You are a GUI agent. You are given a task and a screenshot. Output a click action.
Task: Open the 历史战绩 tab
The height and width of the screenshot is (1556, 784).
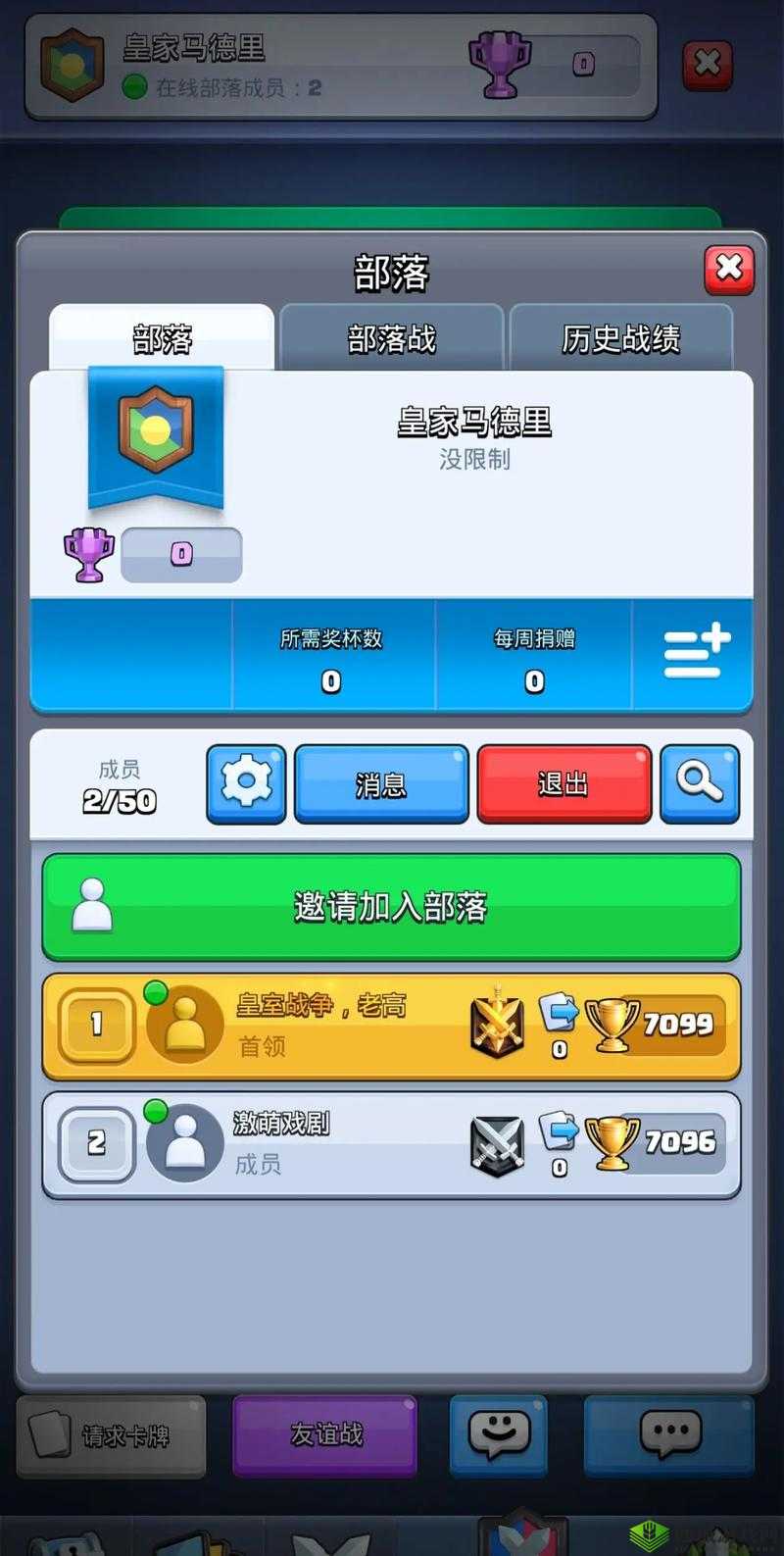pyautogui.click(x=623, y=339)
